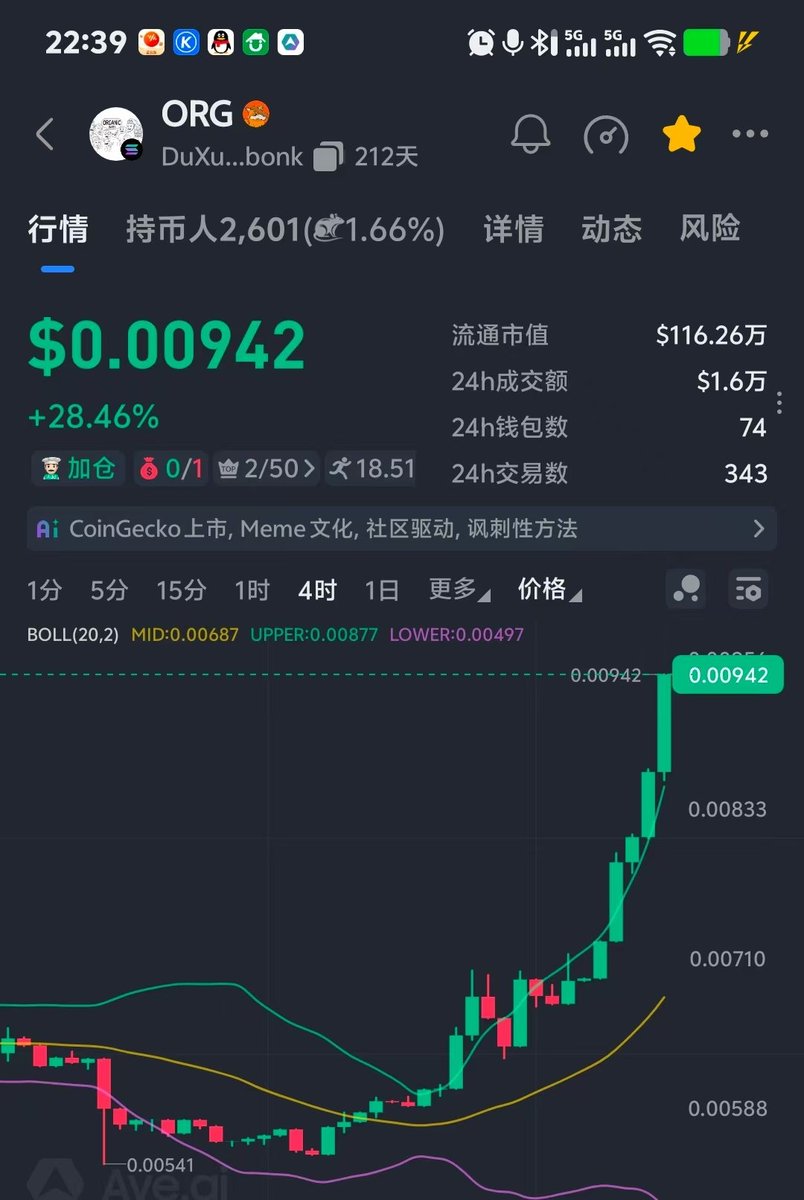The image size is (804, 1200).
Task: Open the speedometer gauge icon
Action: click(606, 135)
